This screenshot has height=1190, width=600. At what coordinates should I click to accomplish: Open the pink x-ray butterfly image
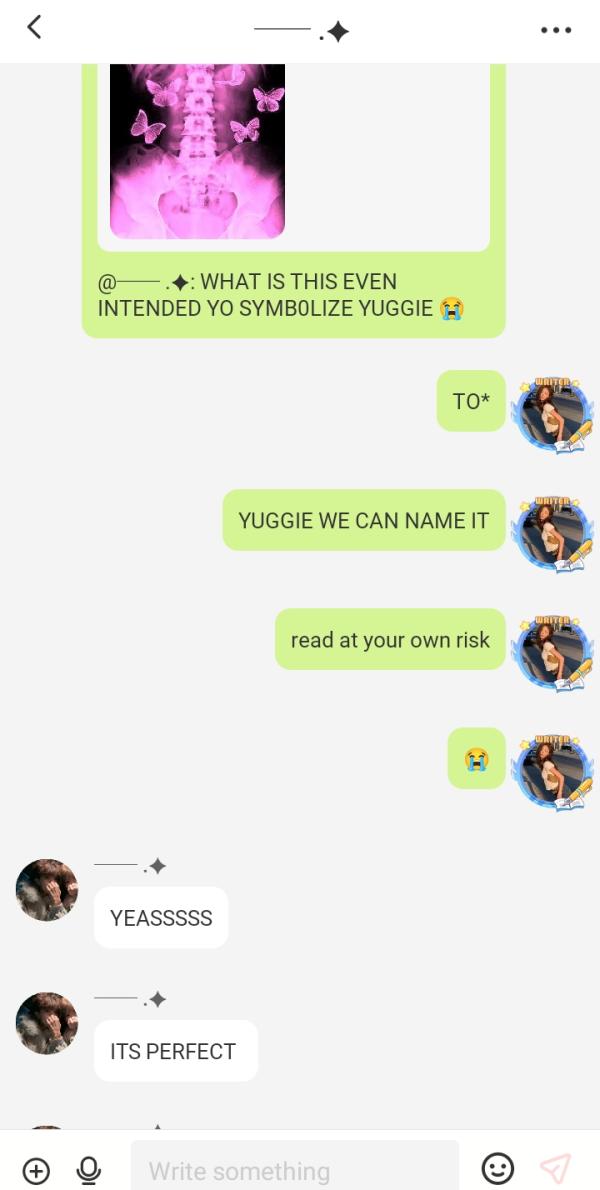click(x=197, y=150)
